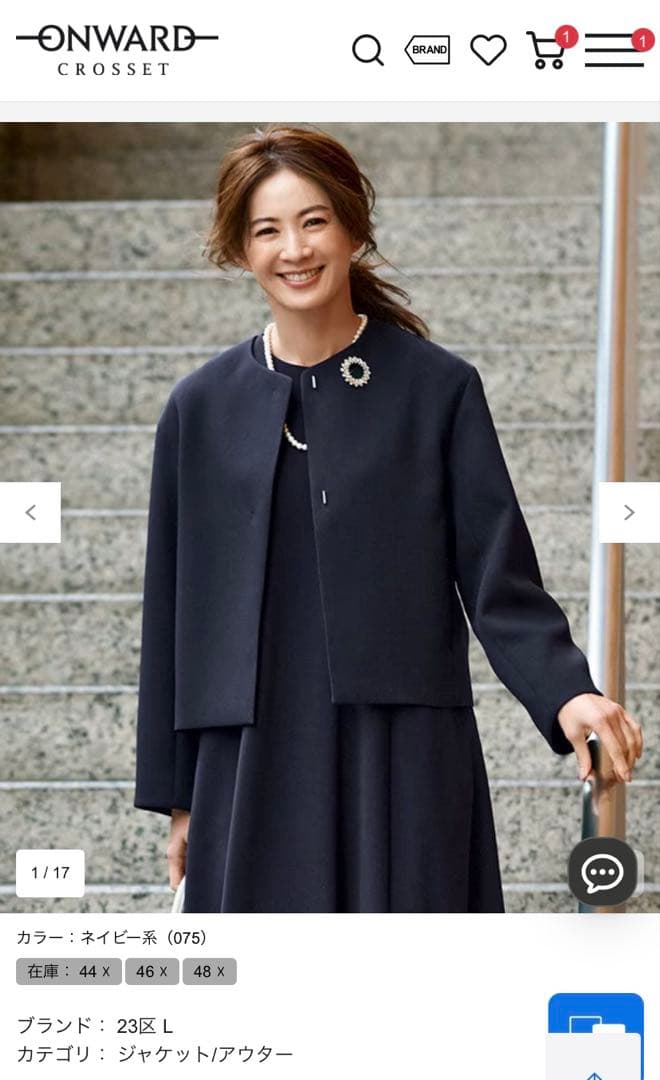Show next product image
The width and height of the screenshot is (660, 1080).
[x=629, y=513]
